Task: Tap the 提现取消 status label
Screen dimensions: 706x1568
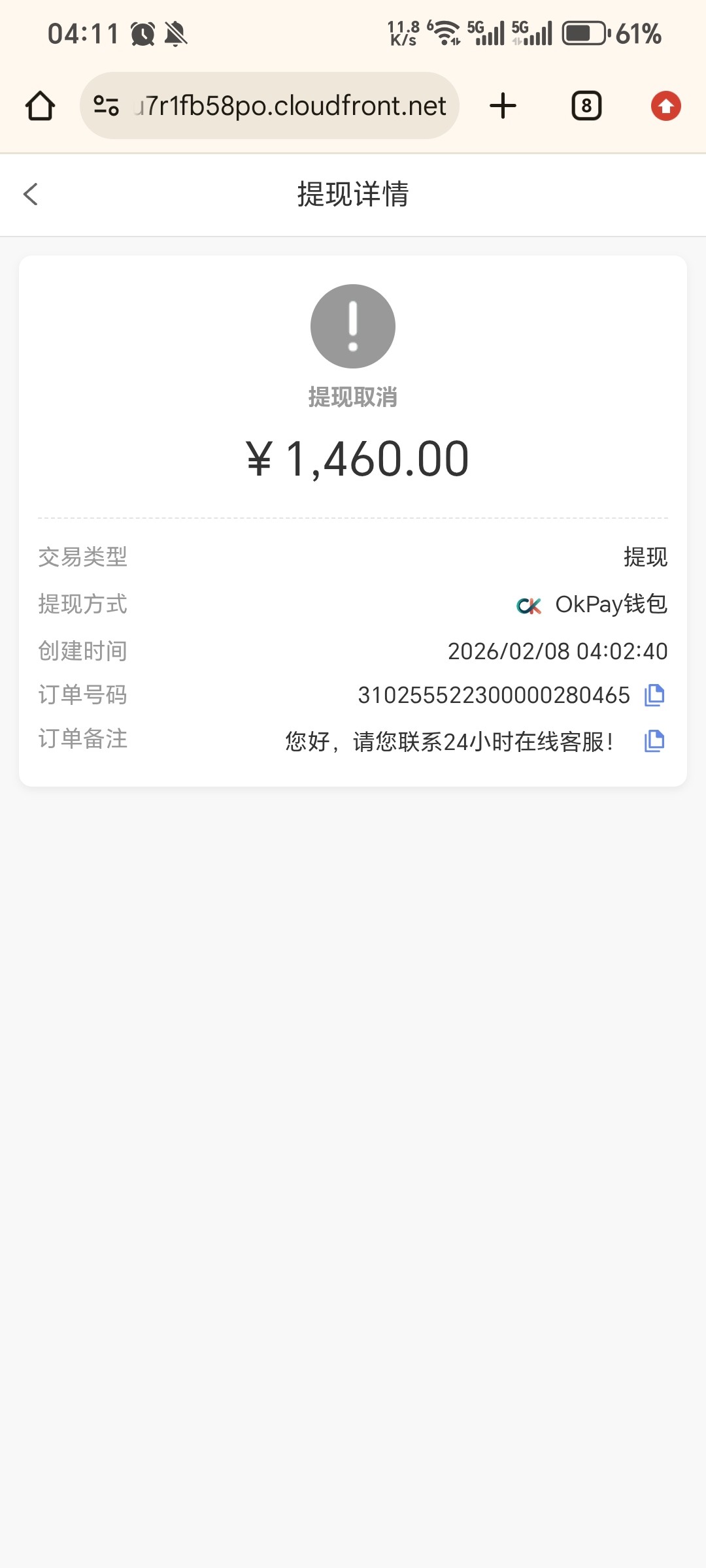Action: [353, 397]
